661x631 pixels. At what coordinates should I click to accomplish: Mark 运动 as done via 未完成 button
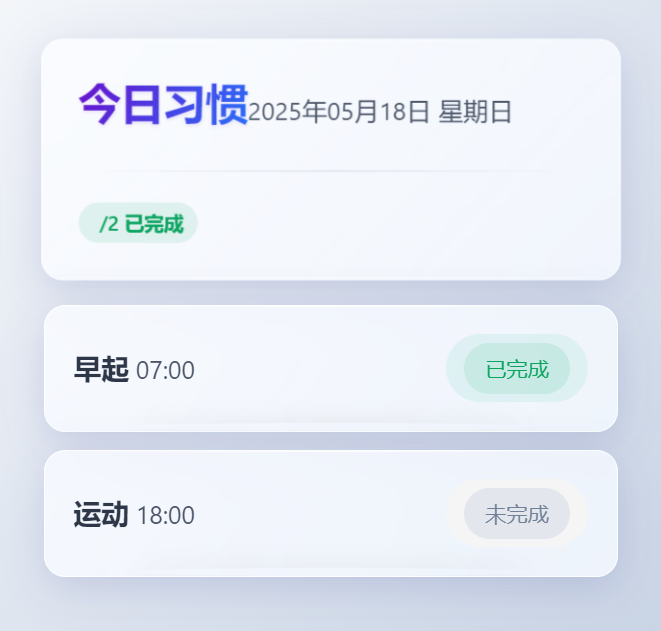point(517,513)
